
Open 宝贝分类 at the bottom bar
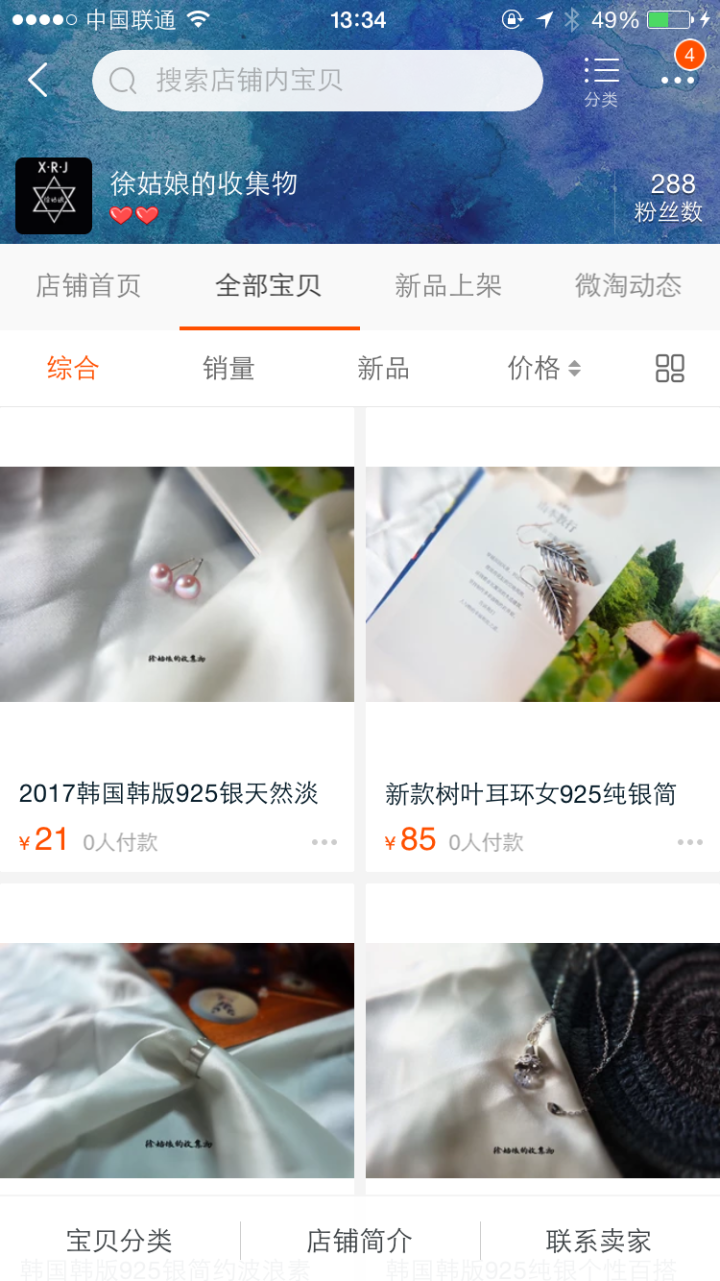[120, 1241]
